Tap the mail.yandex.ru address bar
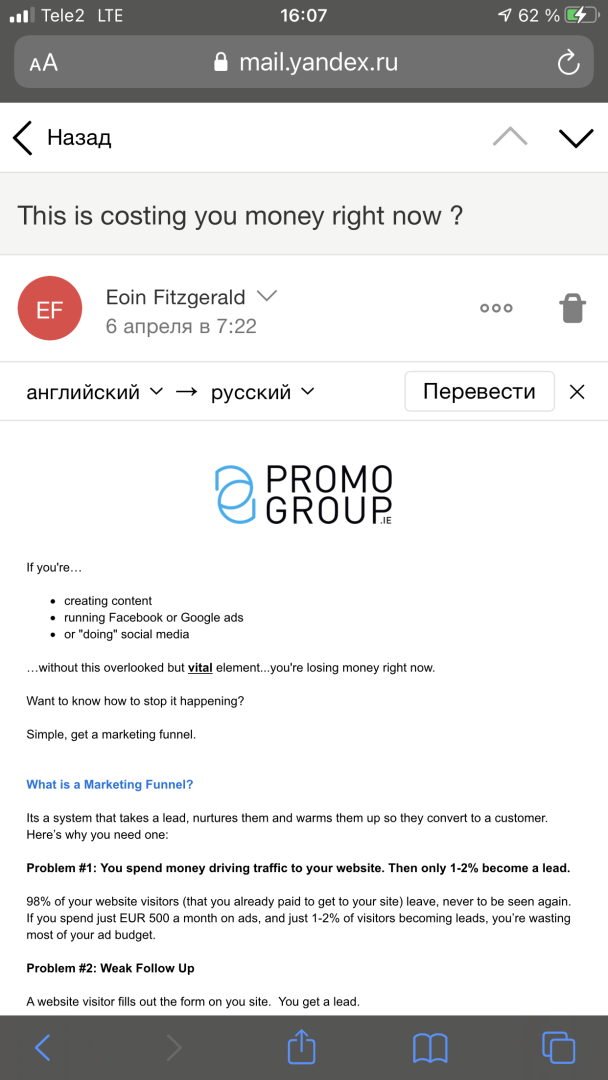This screenshot has height=1080, width=608. pos(305,63)
